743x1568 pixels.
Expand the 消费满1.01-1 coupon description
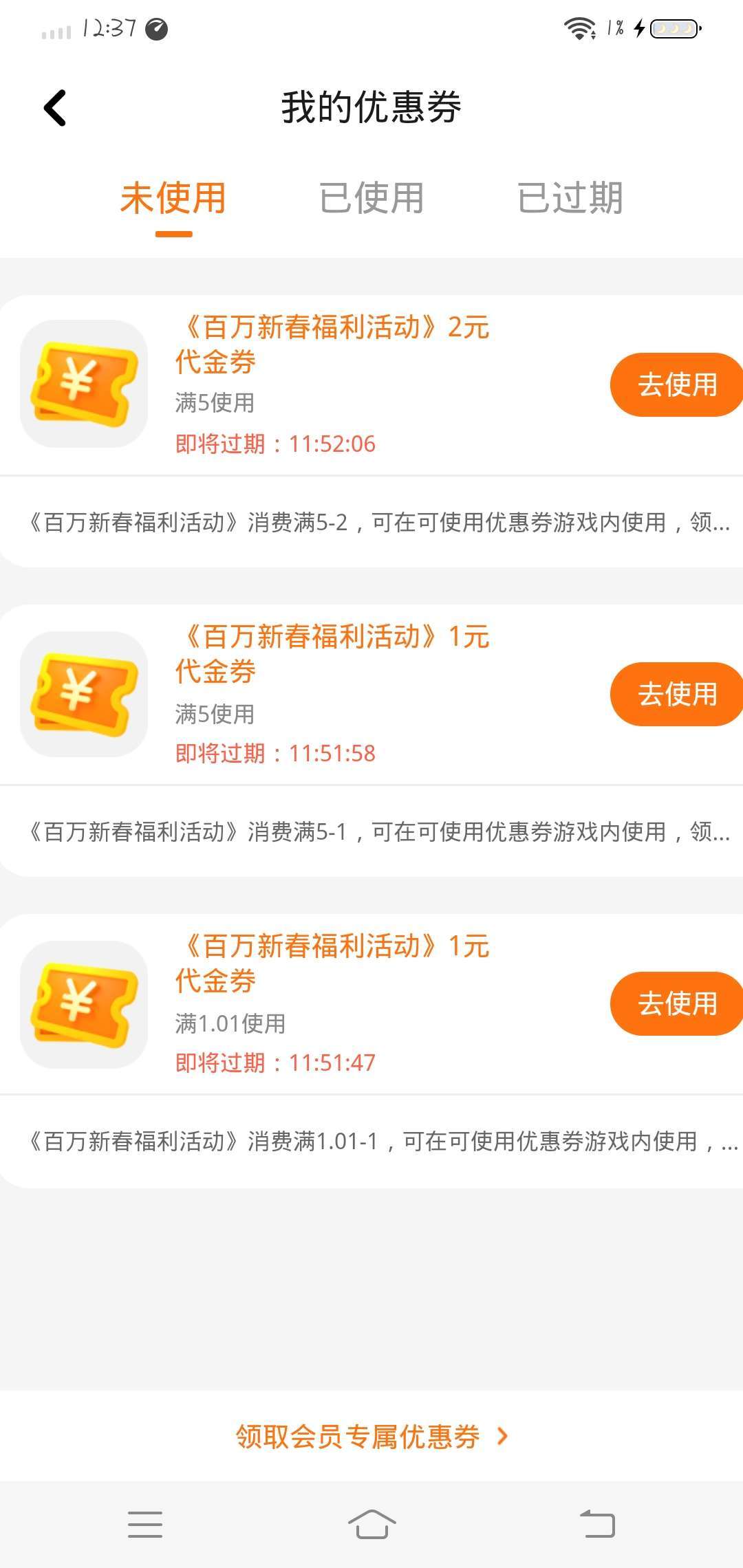click(371, 1142)
